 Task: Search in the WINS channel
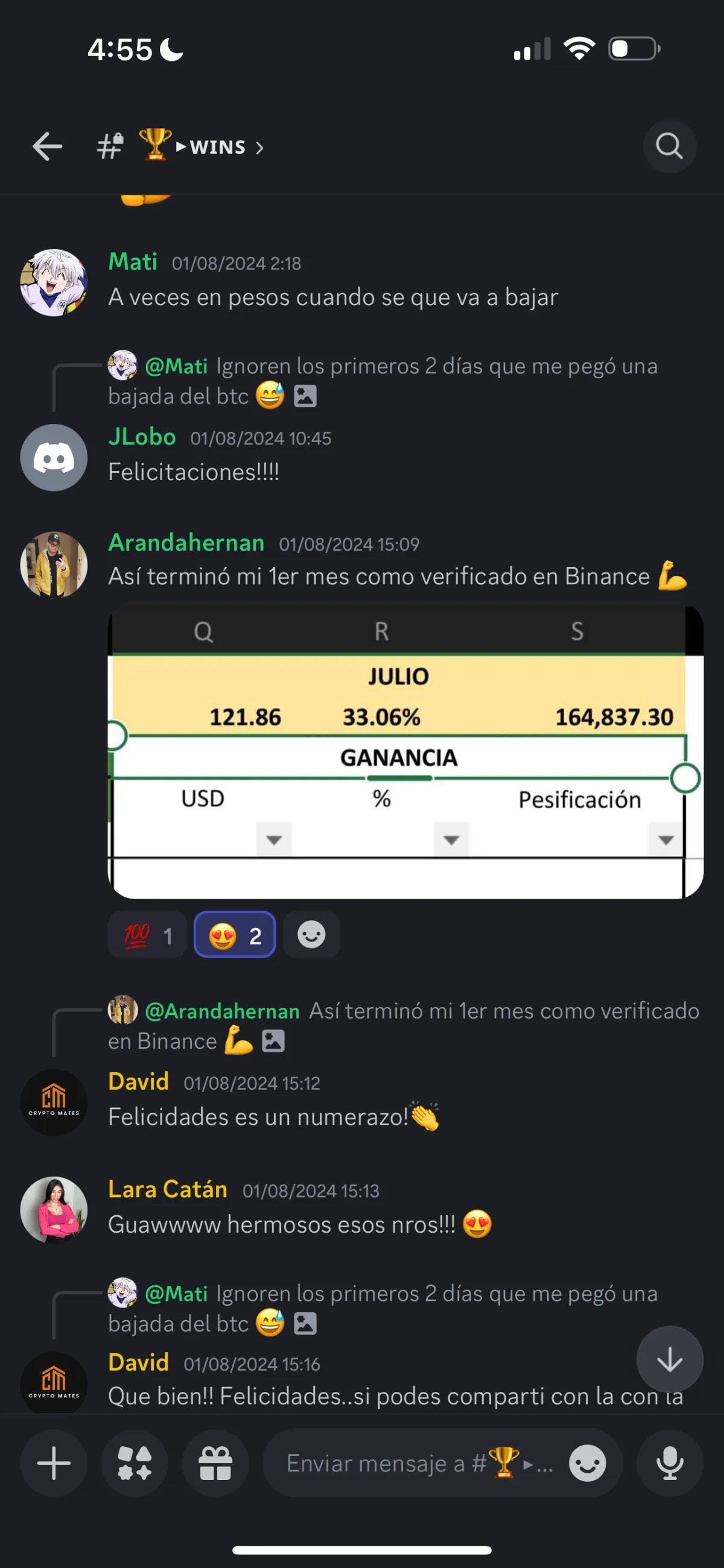pyautogui.click(x=668, y=147)
